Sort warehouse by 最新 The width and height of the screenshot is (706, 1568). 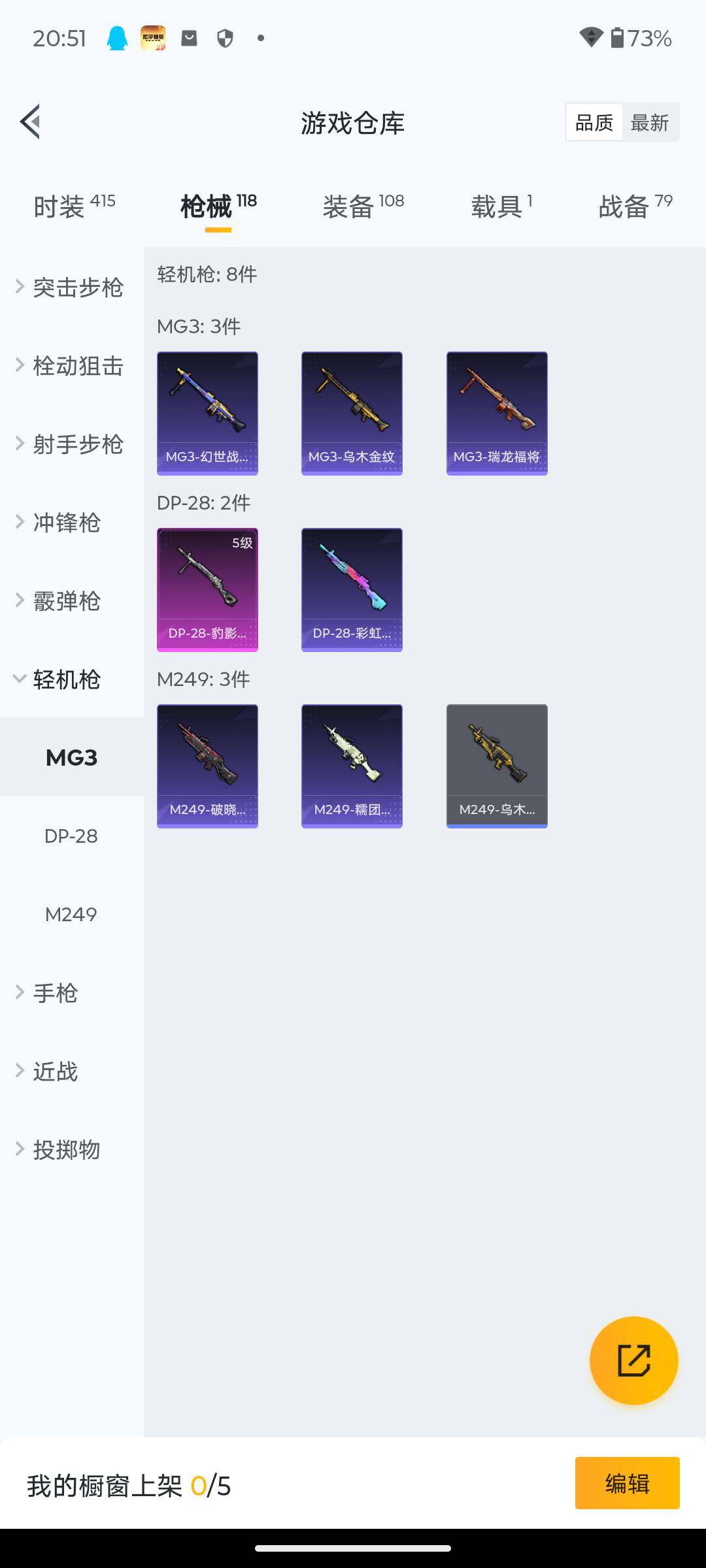(x=649, y=122)
